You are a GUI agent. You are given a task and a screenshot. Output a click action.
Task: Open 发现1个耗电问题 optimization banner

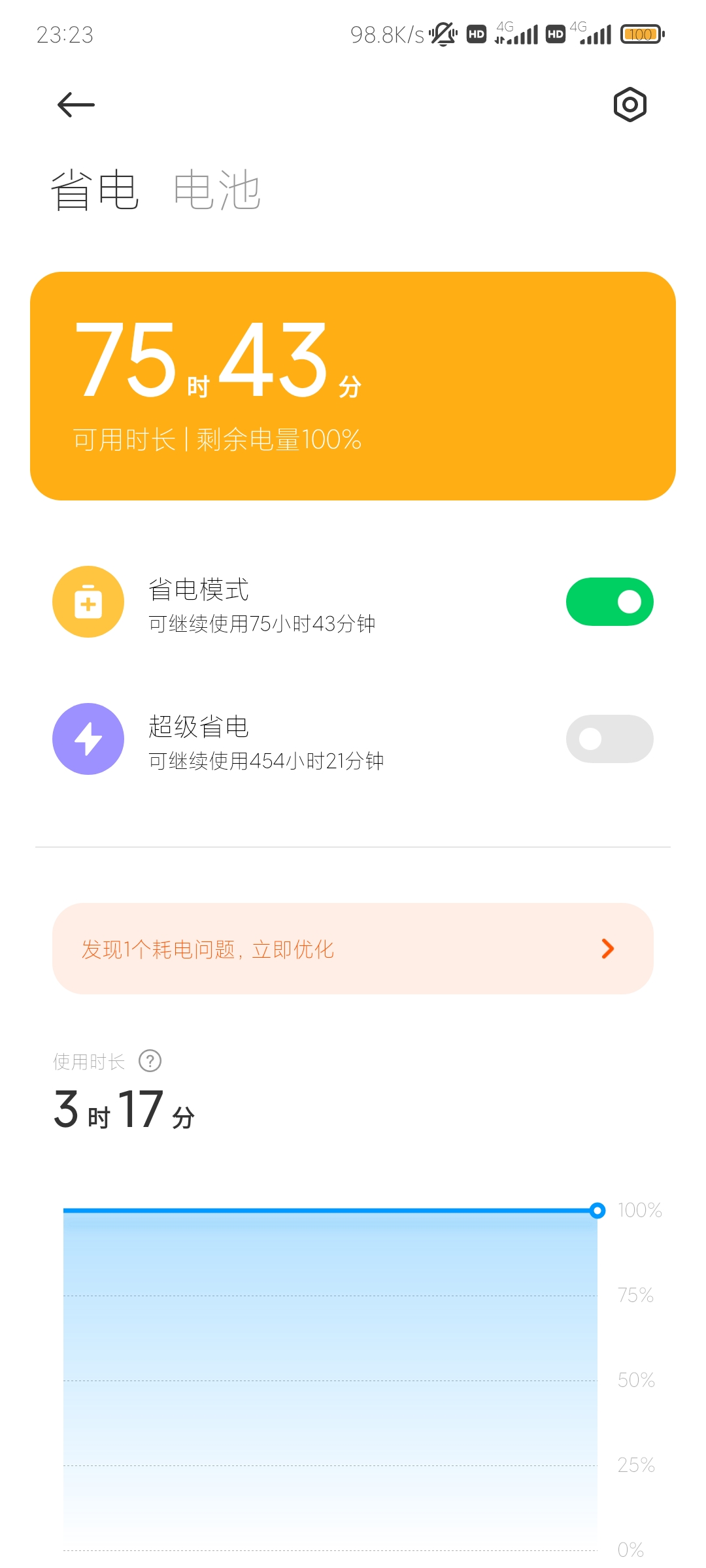pos(353,949)
